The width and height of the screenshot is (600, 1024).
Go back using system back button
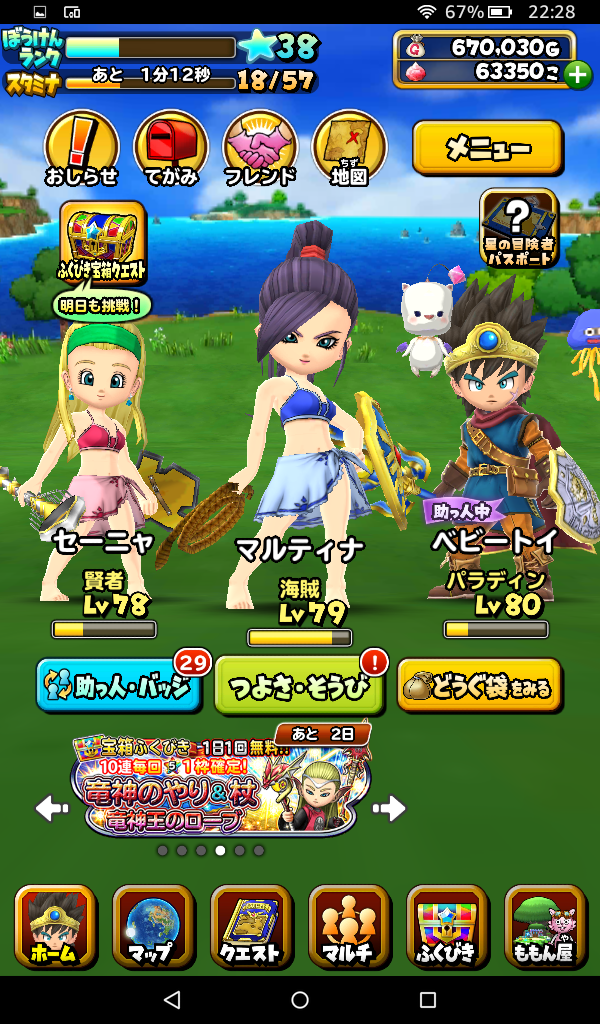point(172,1000)
